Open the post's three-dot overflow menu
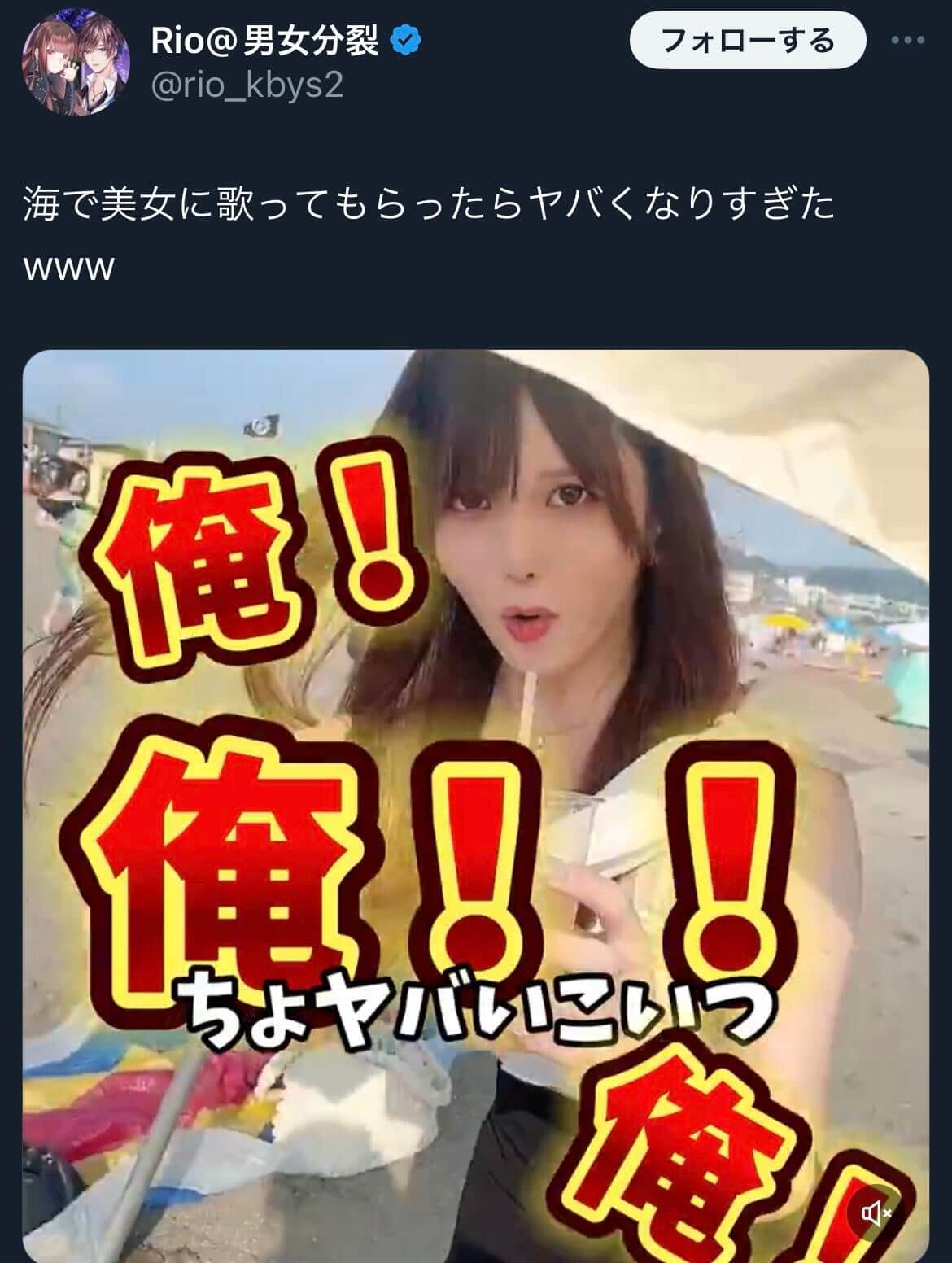This screenshot has width=952, height=1263. tap(907, 42)
